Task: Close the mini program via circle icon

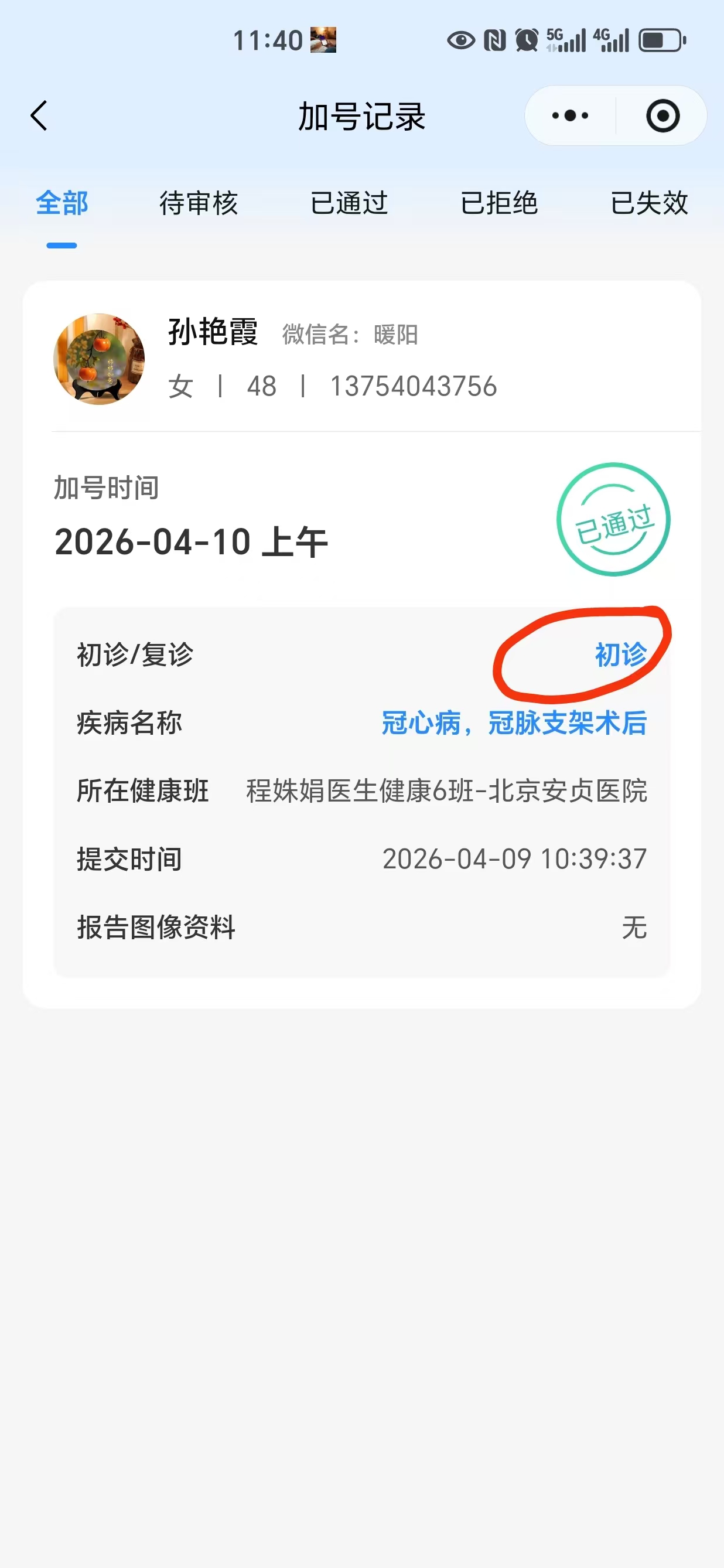Action: pyautogui.click(x=662, y=115)
